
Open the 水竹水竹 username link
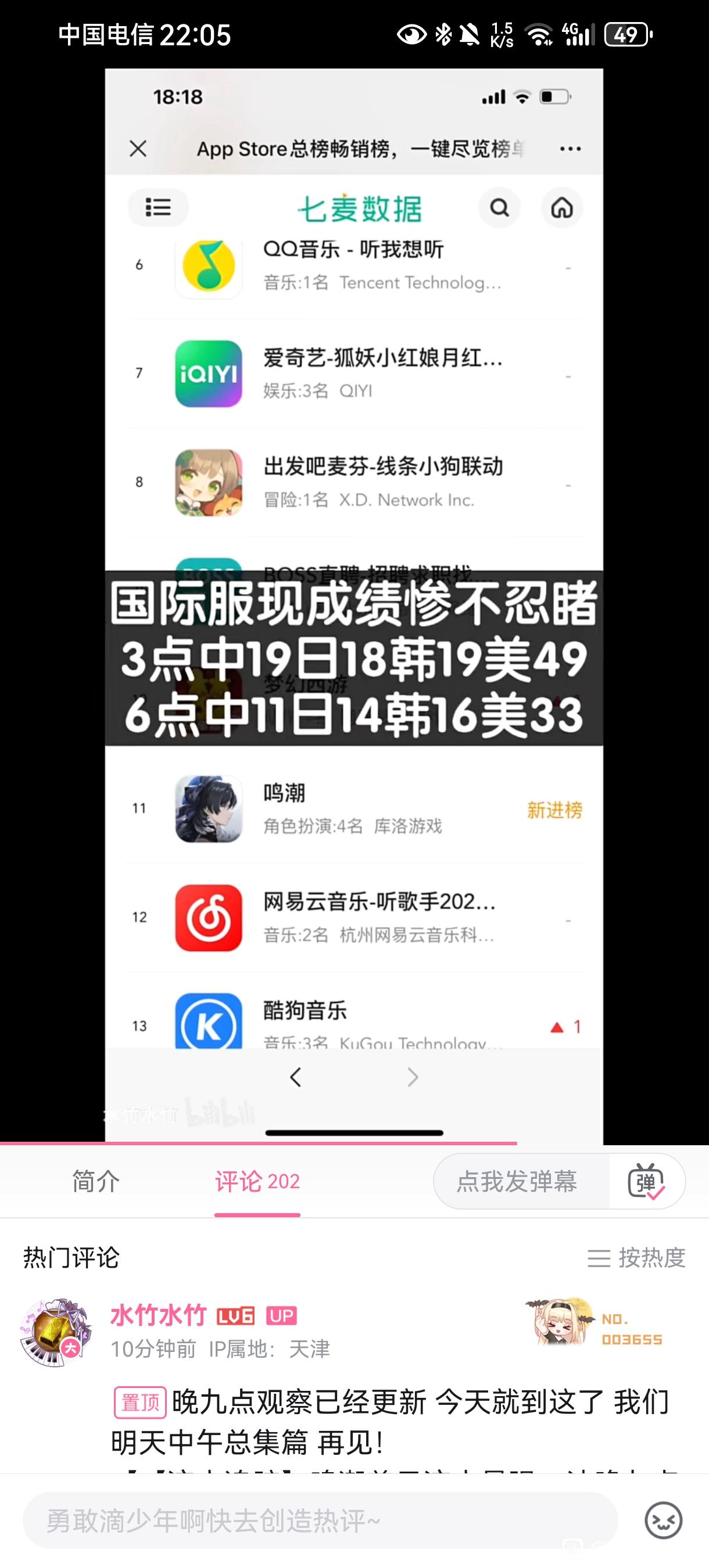(159, 1315)
